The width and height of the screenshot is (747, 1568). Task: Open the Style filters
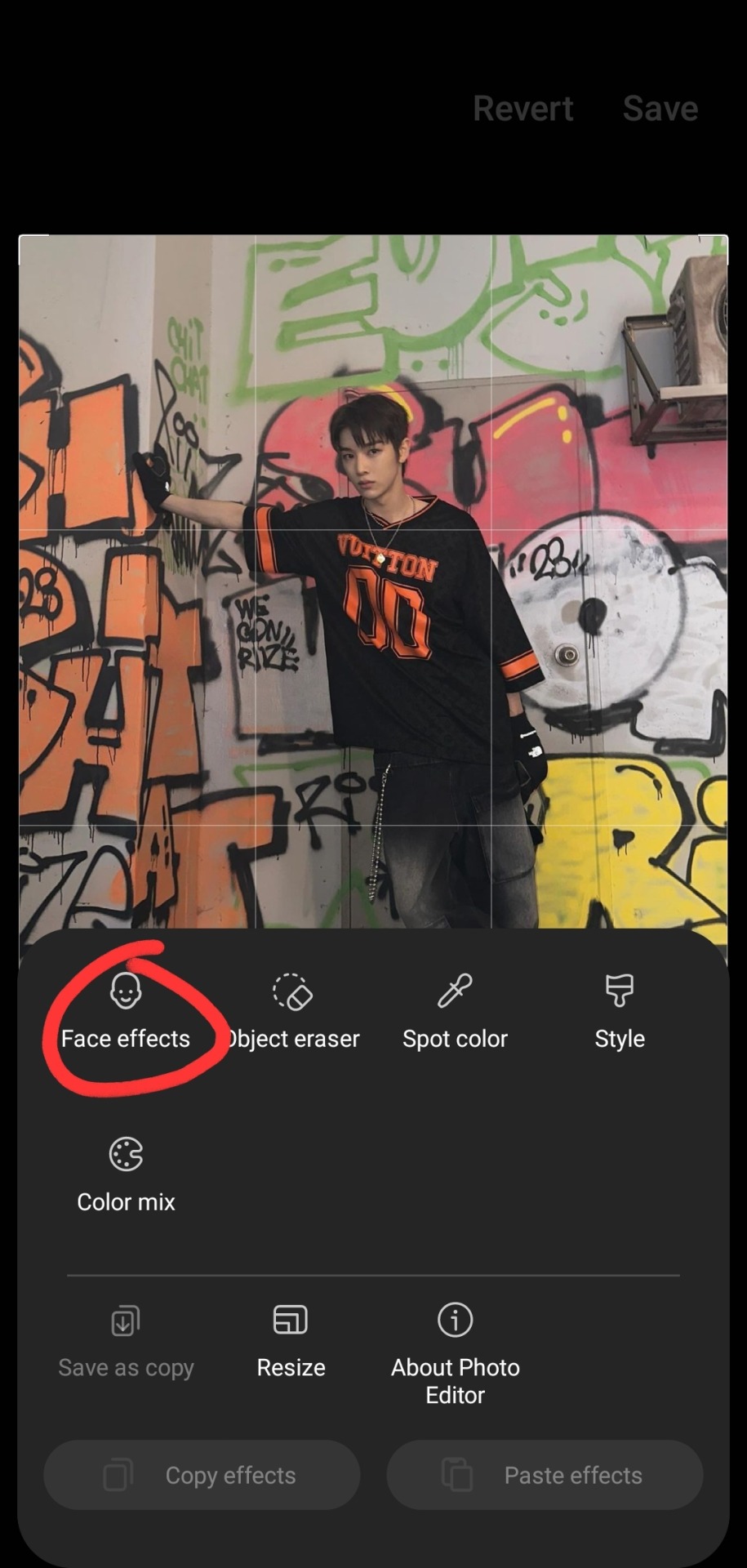point(620,1011)
